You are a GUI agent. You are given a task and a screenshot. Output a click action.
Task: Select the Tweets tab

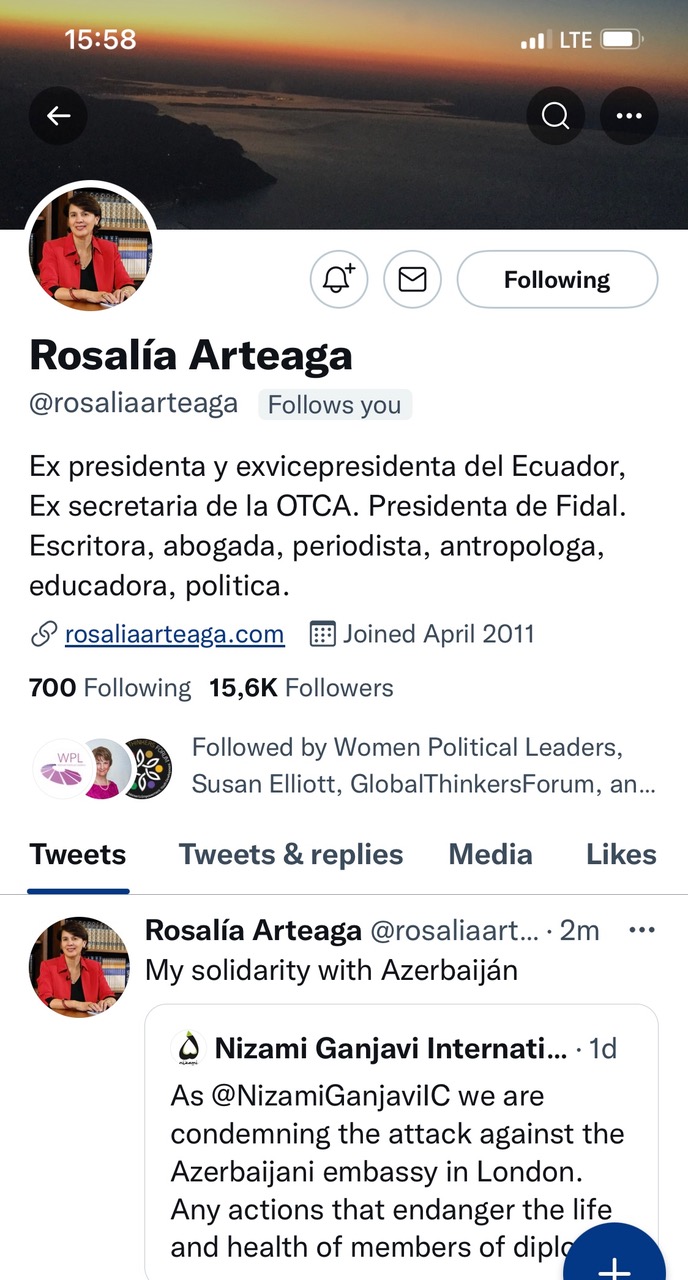click(x=78, y=855)
